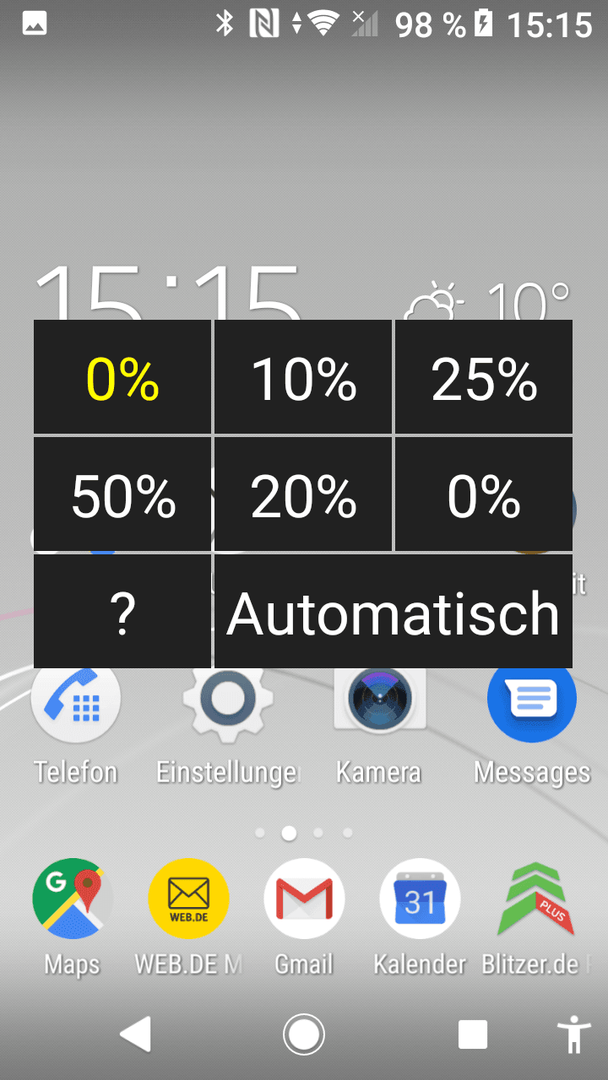
Task: Tap the system back button
Action: (135, 1034)
